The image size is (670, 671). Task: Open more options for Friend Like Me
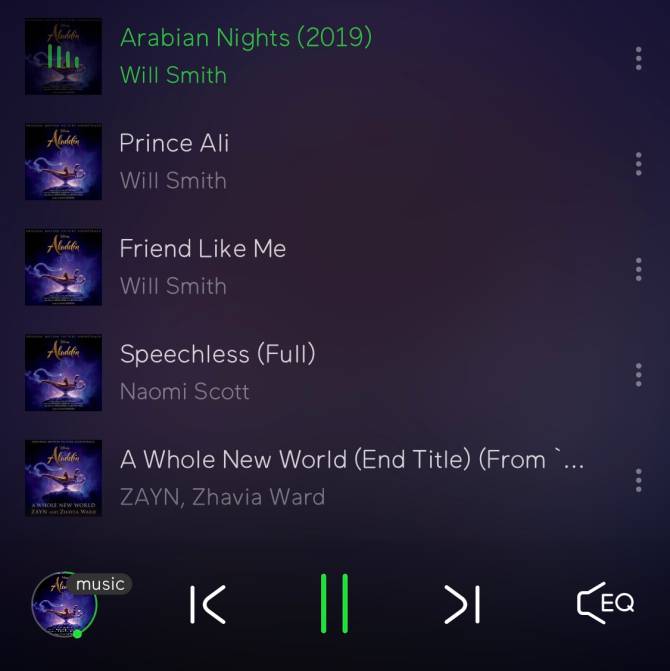click(638, 269)
